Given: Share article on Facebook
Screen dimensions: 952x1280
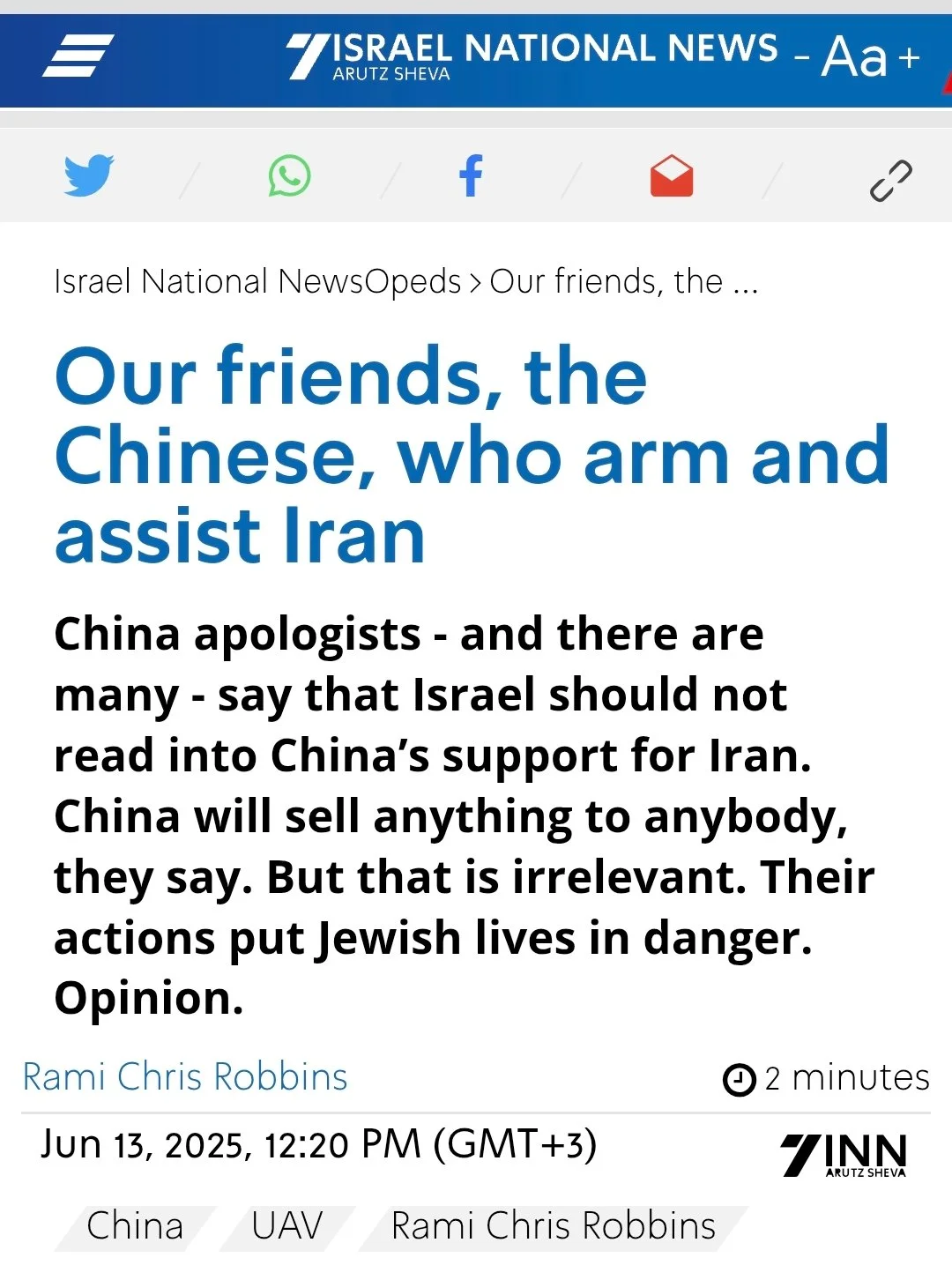Looking at the screenshot, I should pos(472,176).
